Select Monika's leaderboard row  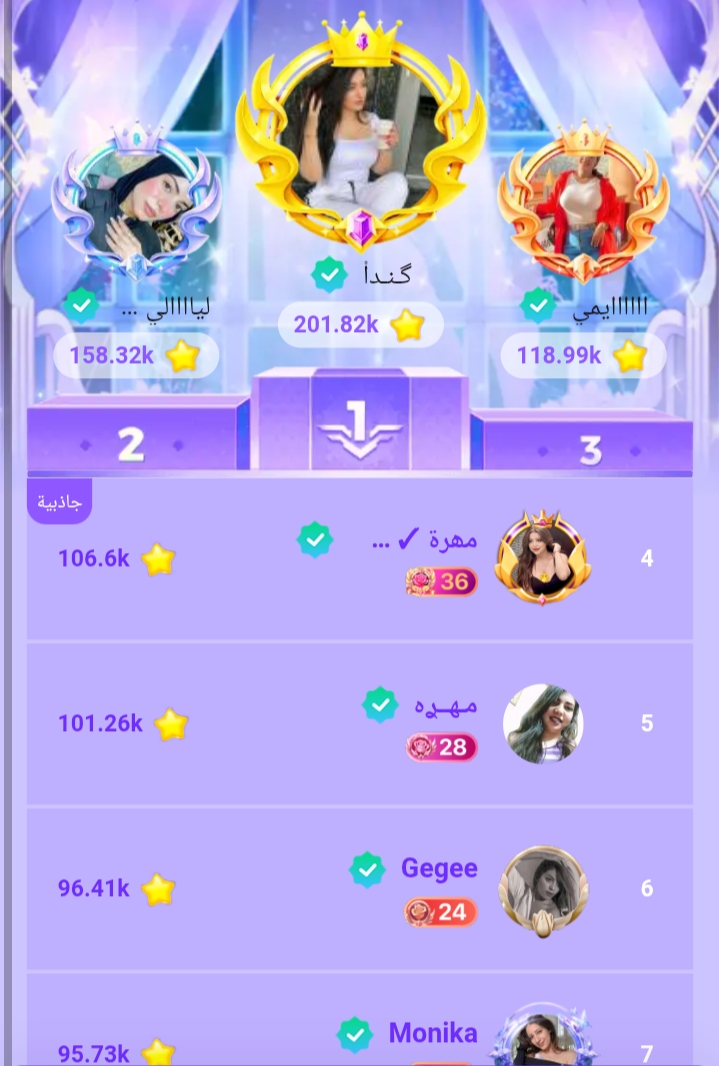[x=359, y=1035]
